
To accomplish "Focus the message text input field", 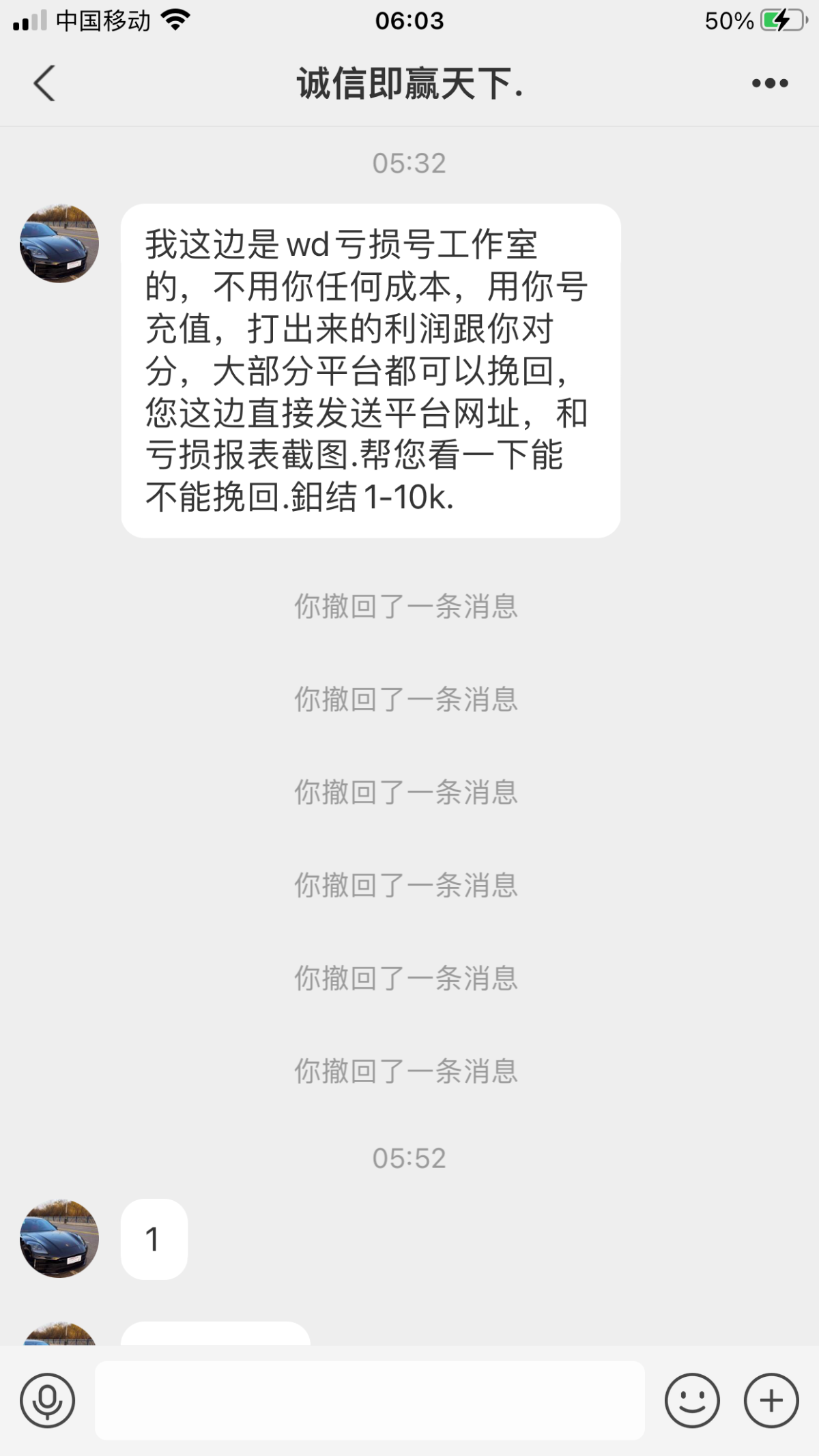I will pyautogui.click(x=369, y=1400).
